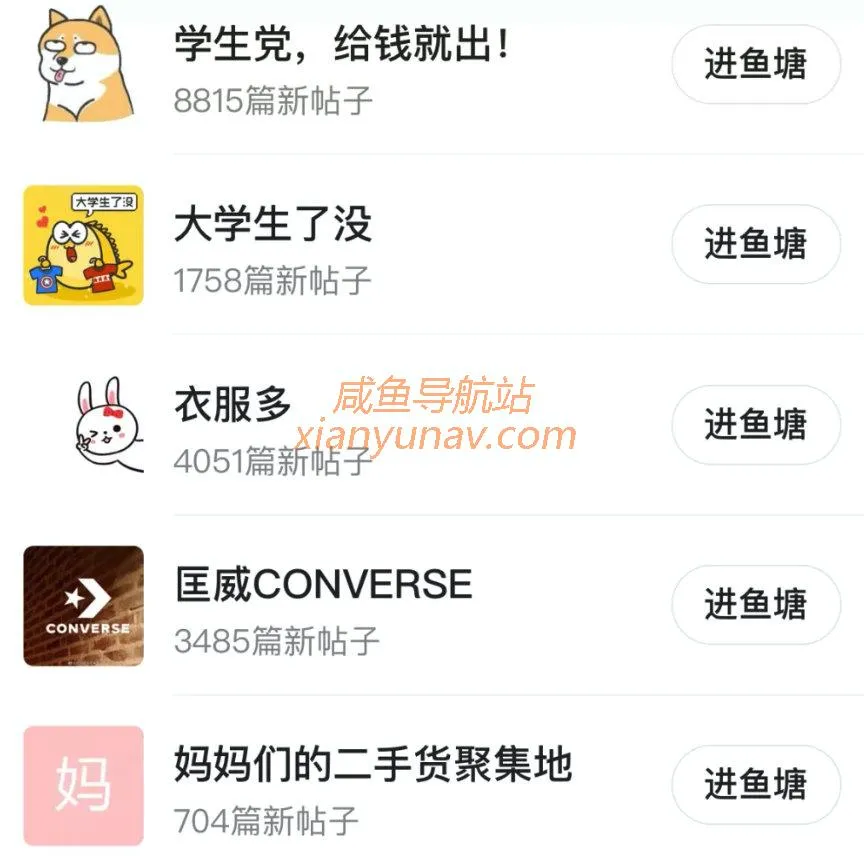The image size is (864, 858).
Task: Join the 衣服多 fish pond
Action: click(x=755, y=424)
